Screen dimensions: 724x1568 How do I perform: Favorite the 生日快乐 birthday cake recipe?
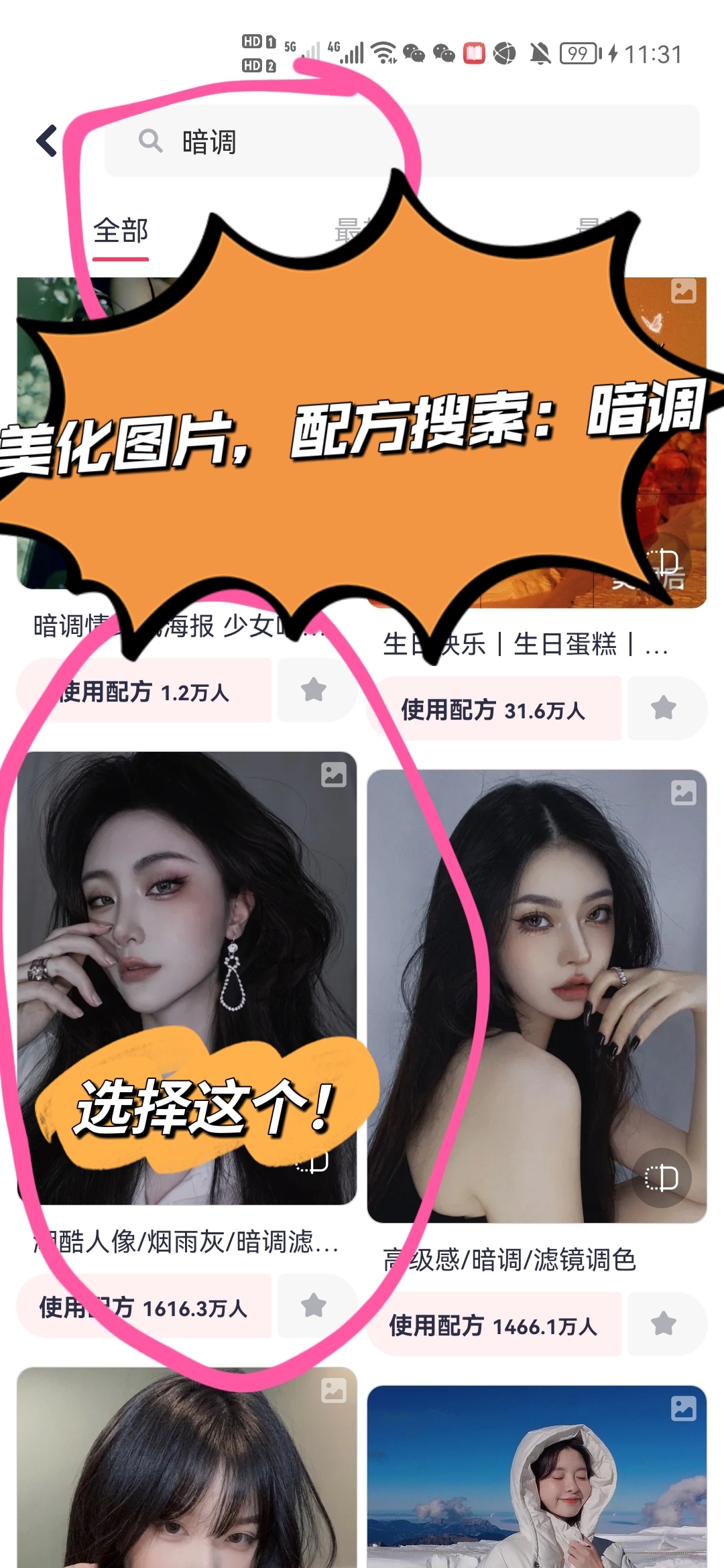pyautogui.click(x=664, y=708)
